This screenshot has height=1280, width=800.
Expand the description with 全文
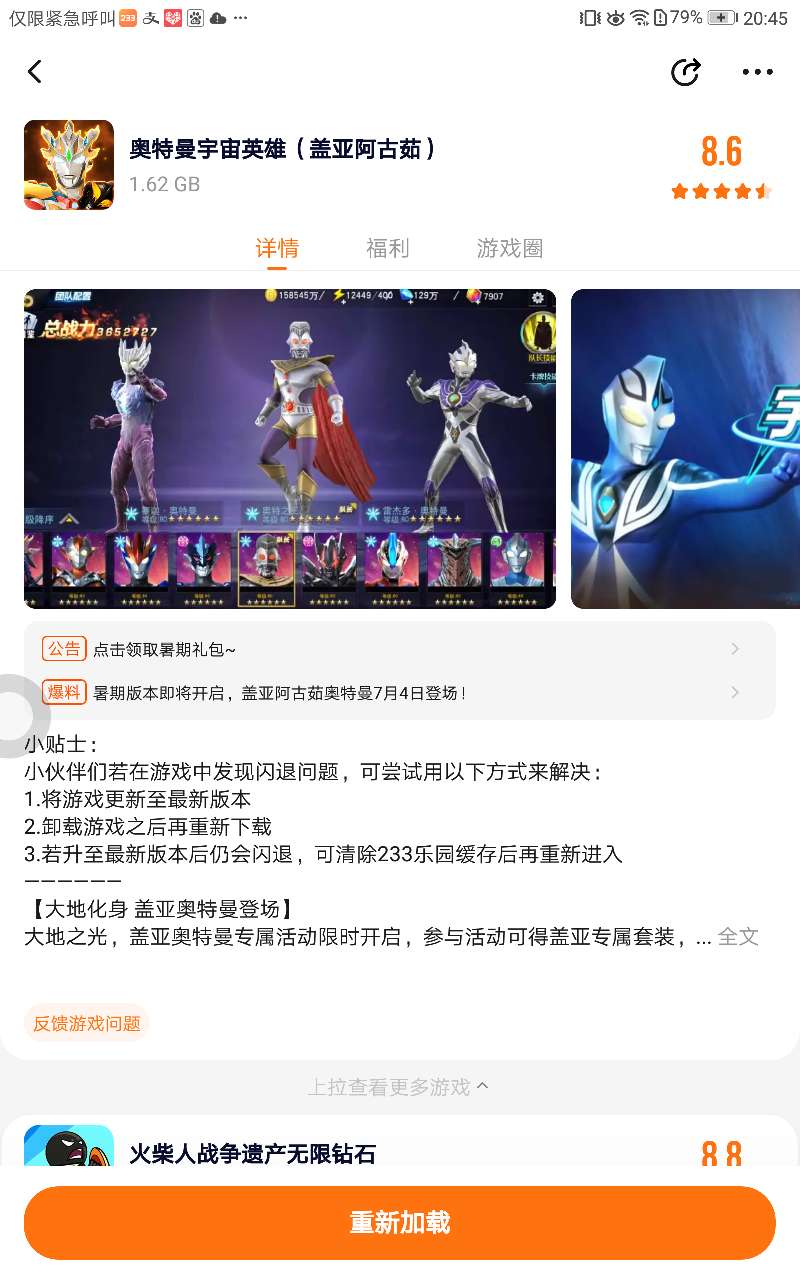coord(738,937)
